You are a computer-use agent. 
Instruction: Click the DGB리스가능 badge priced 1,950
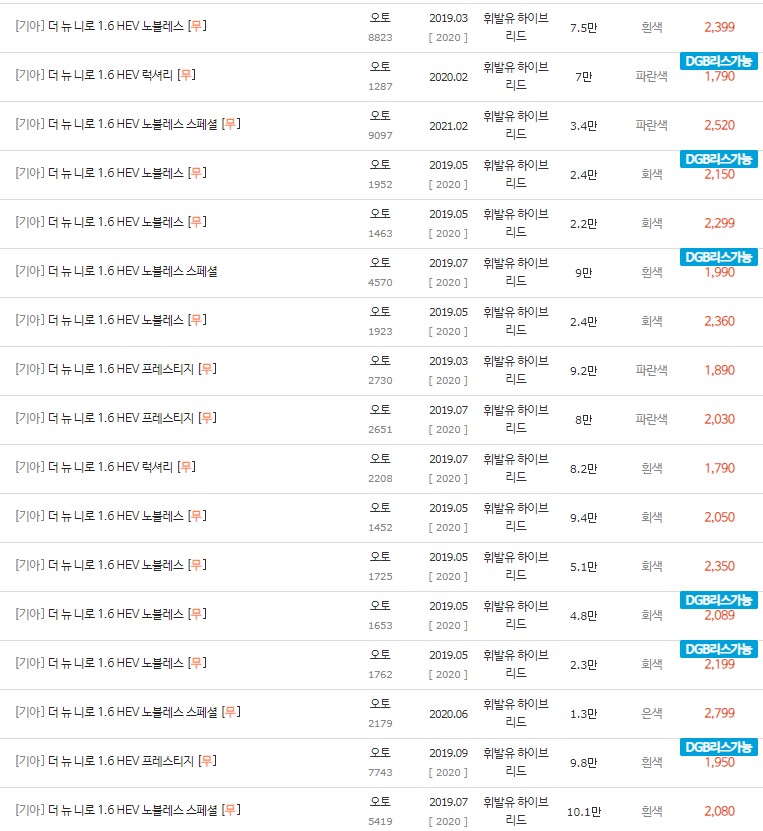coord(718,747)
